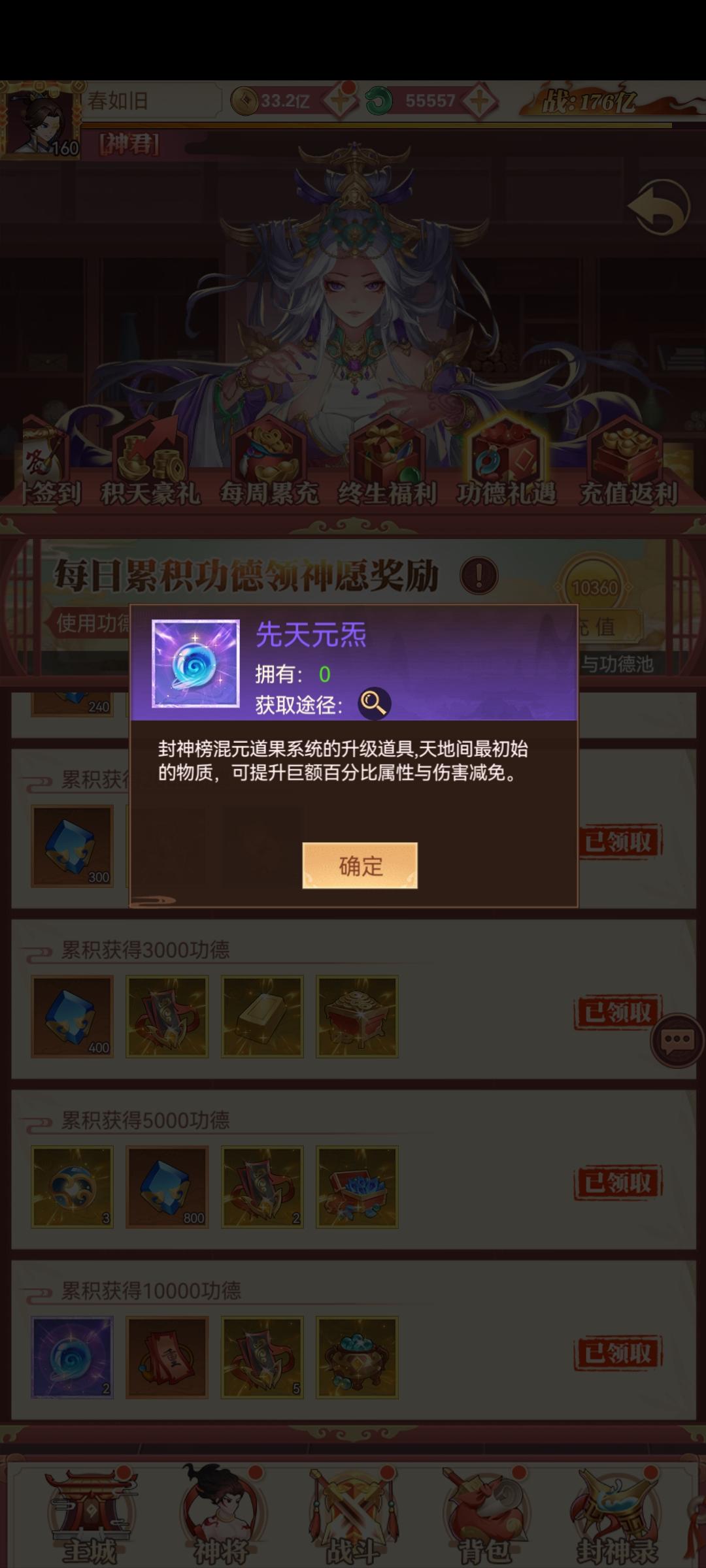Tap the 先天元炁 reward in 10000功德 row

click(x=72, y=1357)
